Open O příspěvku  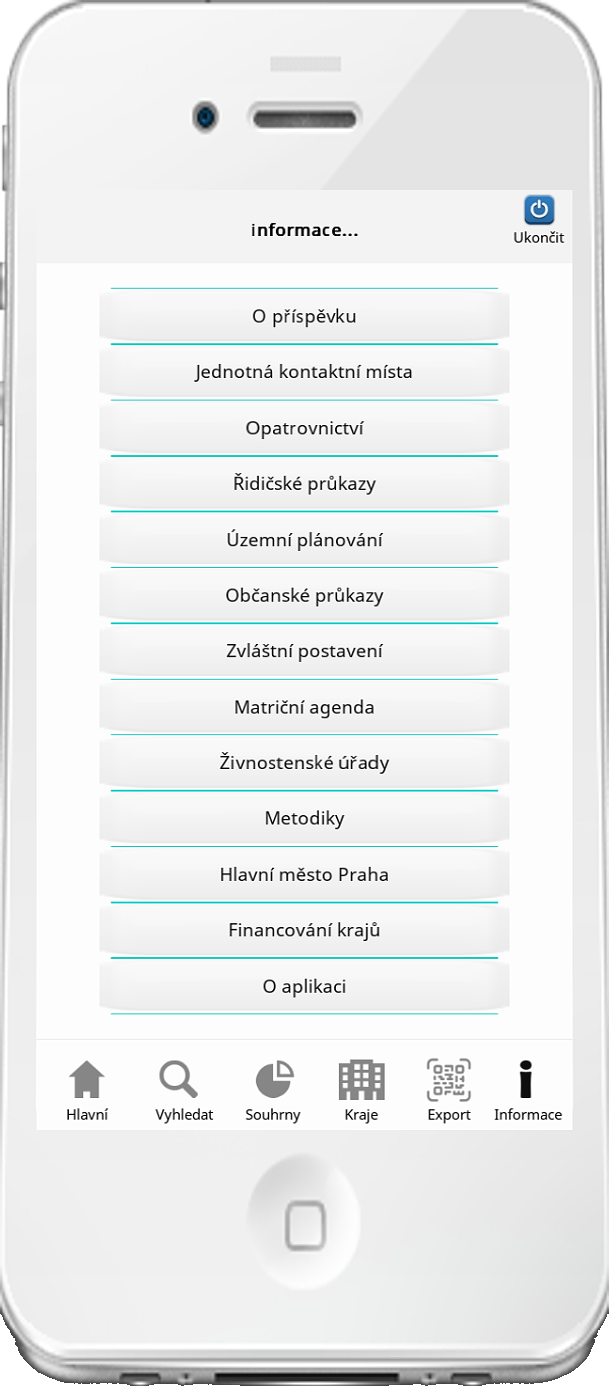click(304, 317)
